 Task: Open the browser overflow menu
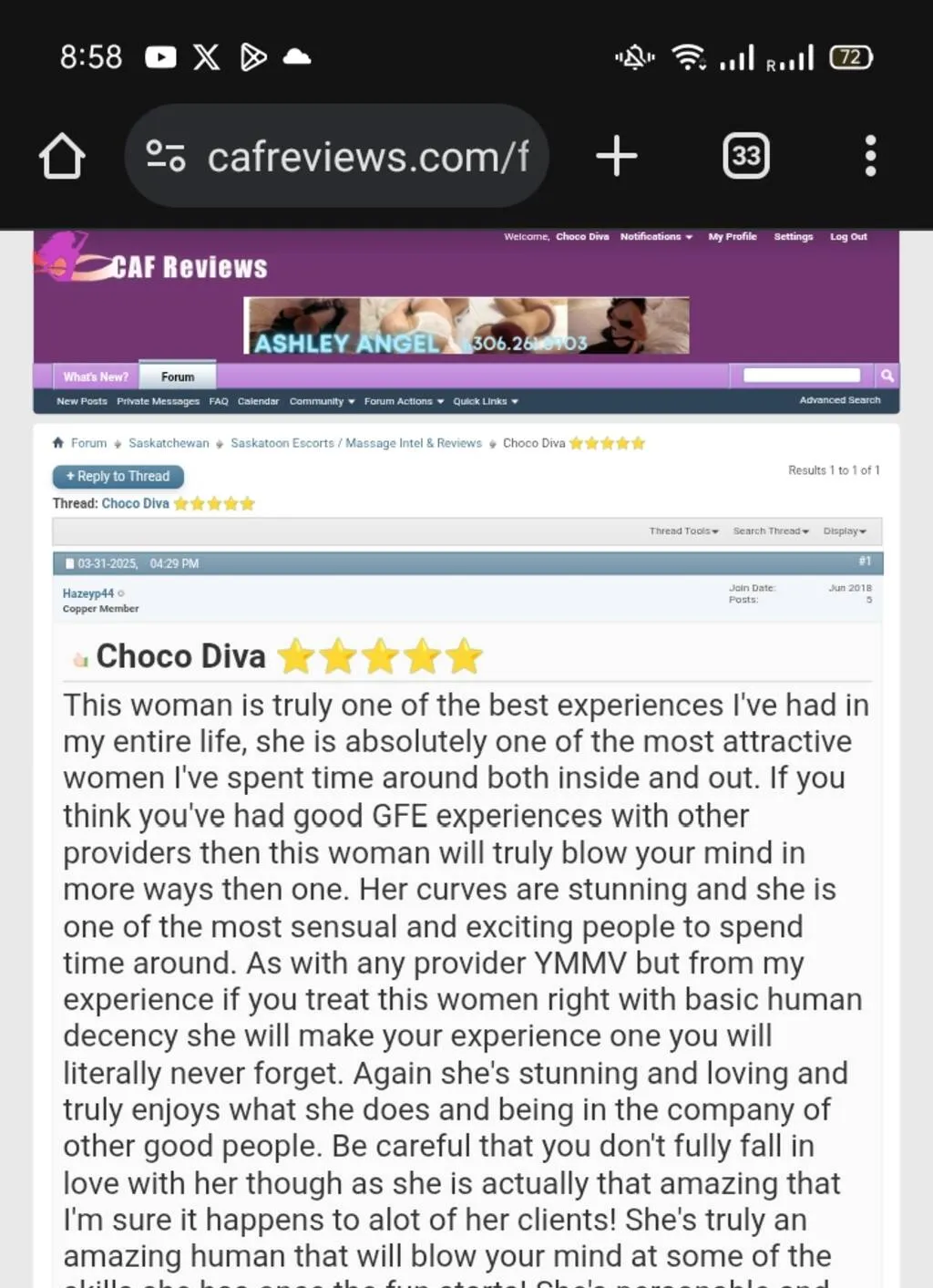coord(870,156)
